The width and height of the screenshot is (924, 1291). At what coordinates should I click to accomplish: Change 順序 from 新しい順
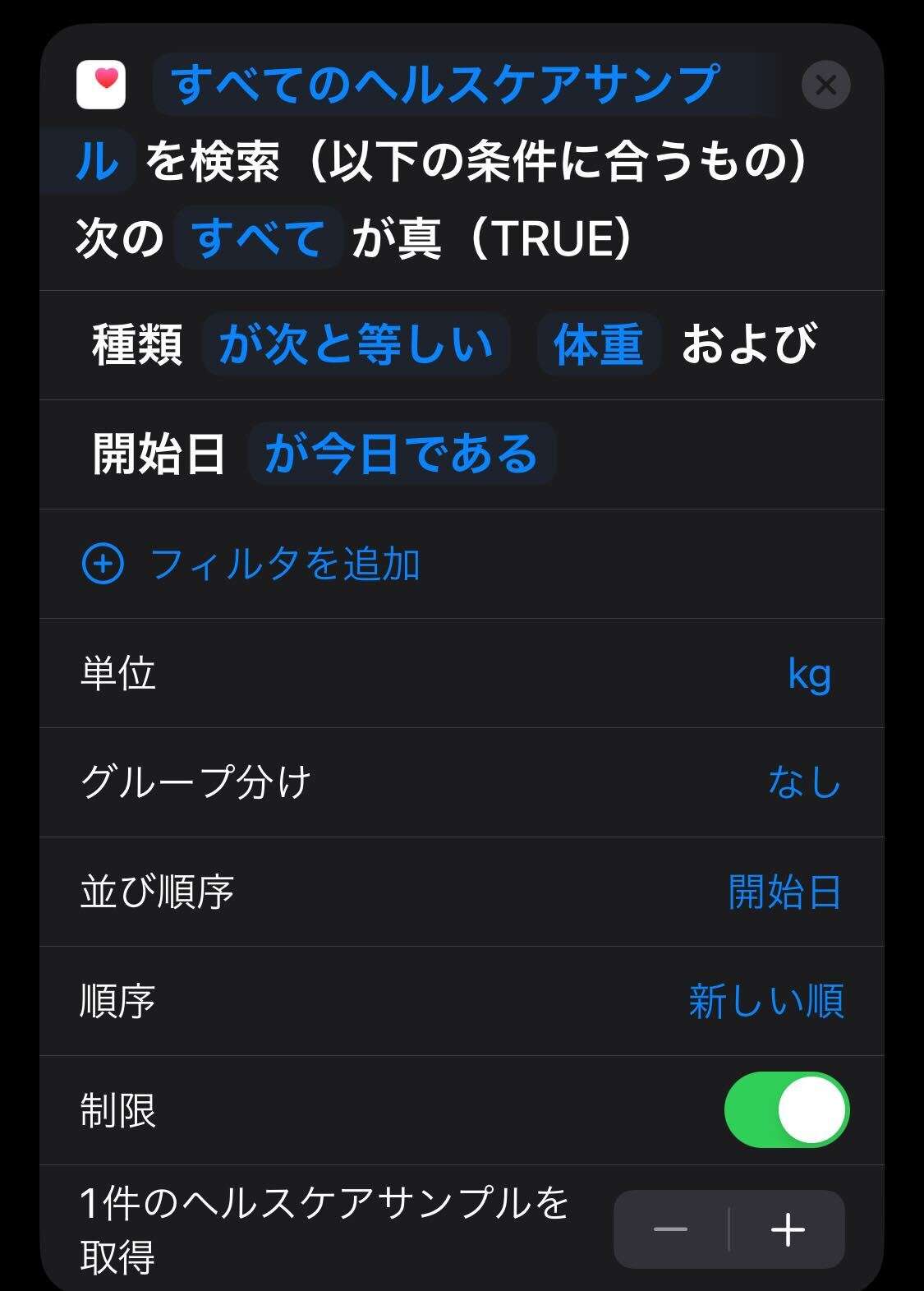(765, 1001)
